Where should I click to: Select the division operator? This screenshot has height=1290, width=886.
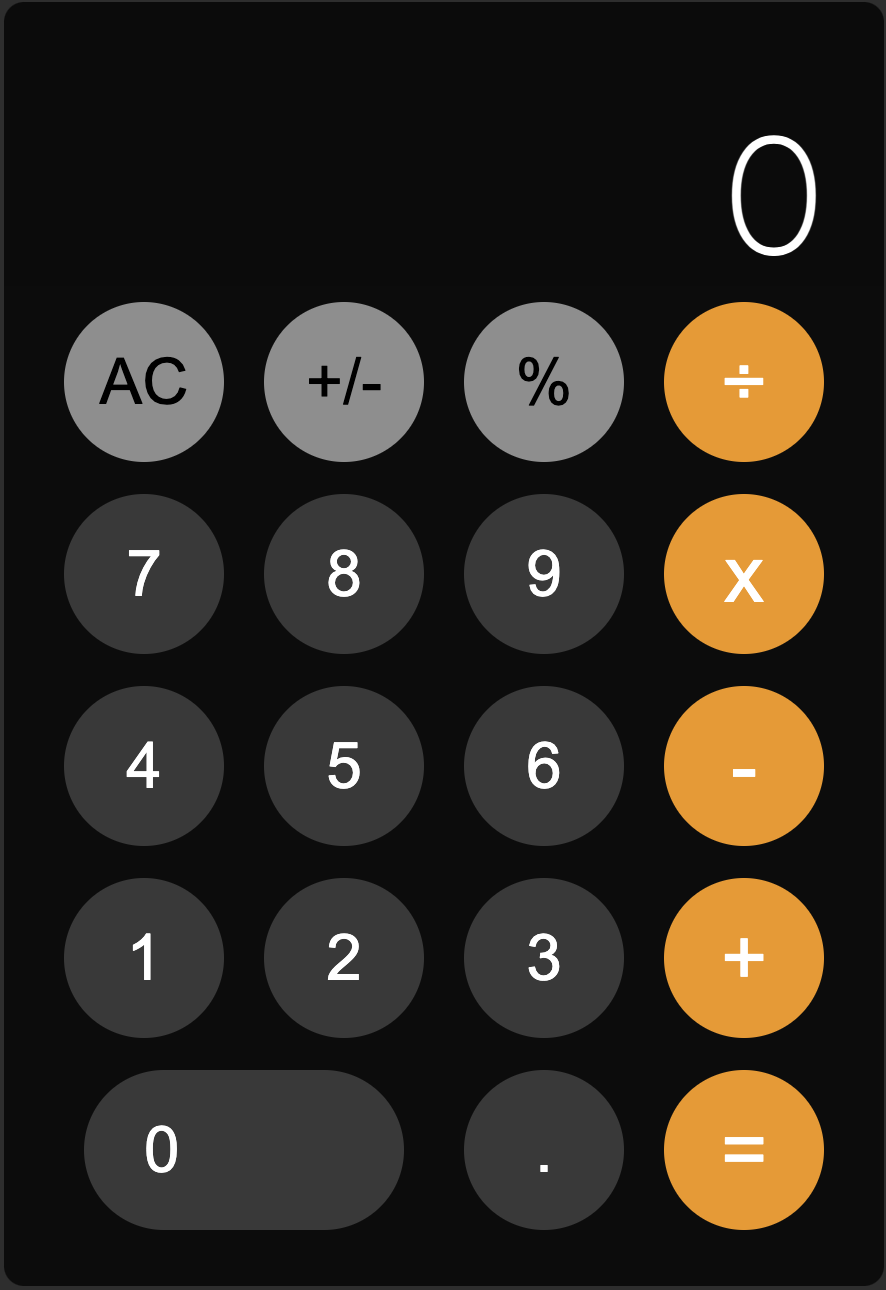(744, 382)
